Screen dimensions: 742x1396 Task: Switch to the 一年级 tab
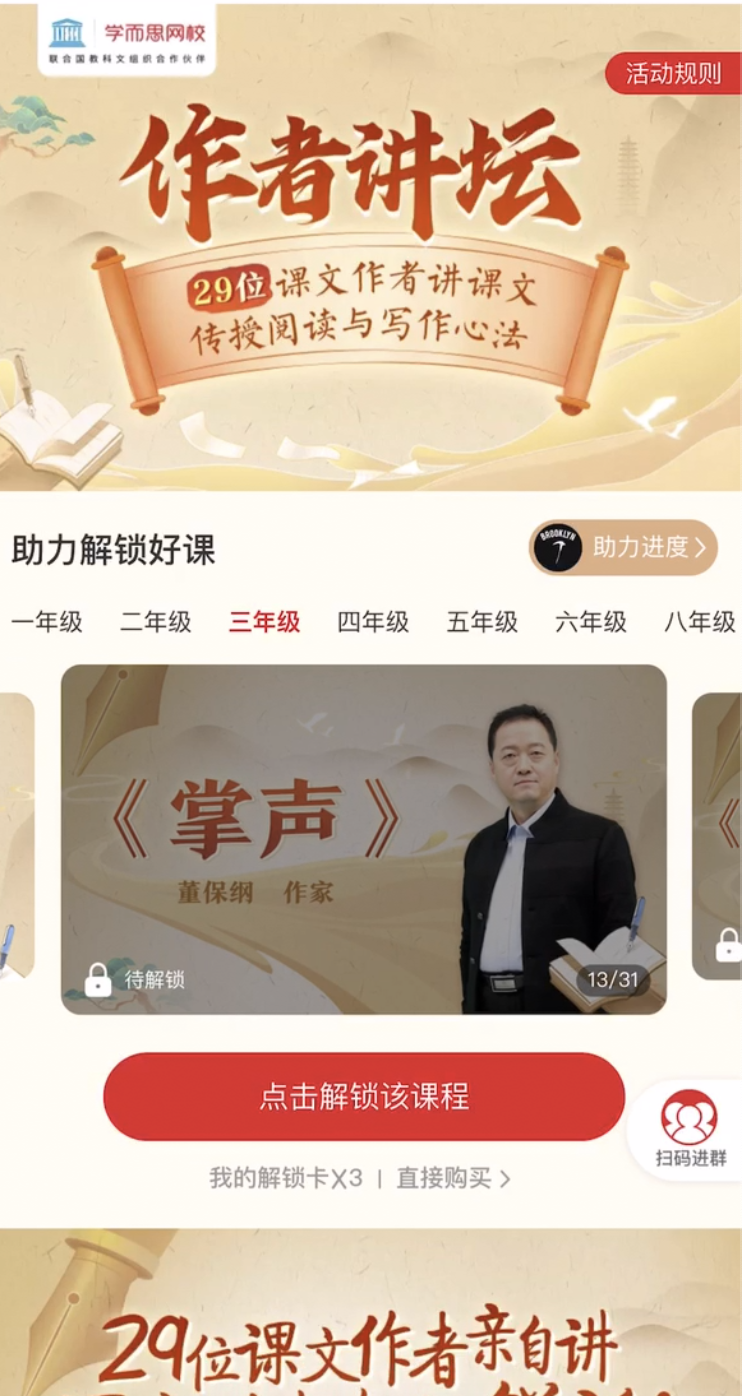click(x=46, y=622)
